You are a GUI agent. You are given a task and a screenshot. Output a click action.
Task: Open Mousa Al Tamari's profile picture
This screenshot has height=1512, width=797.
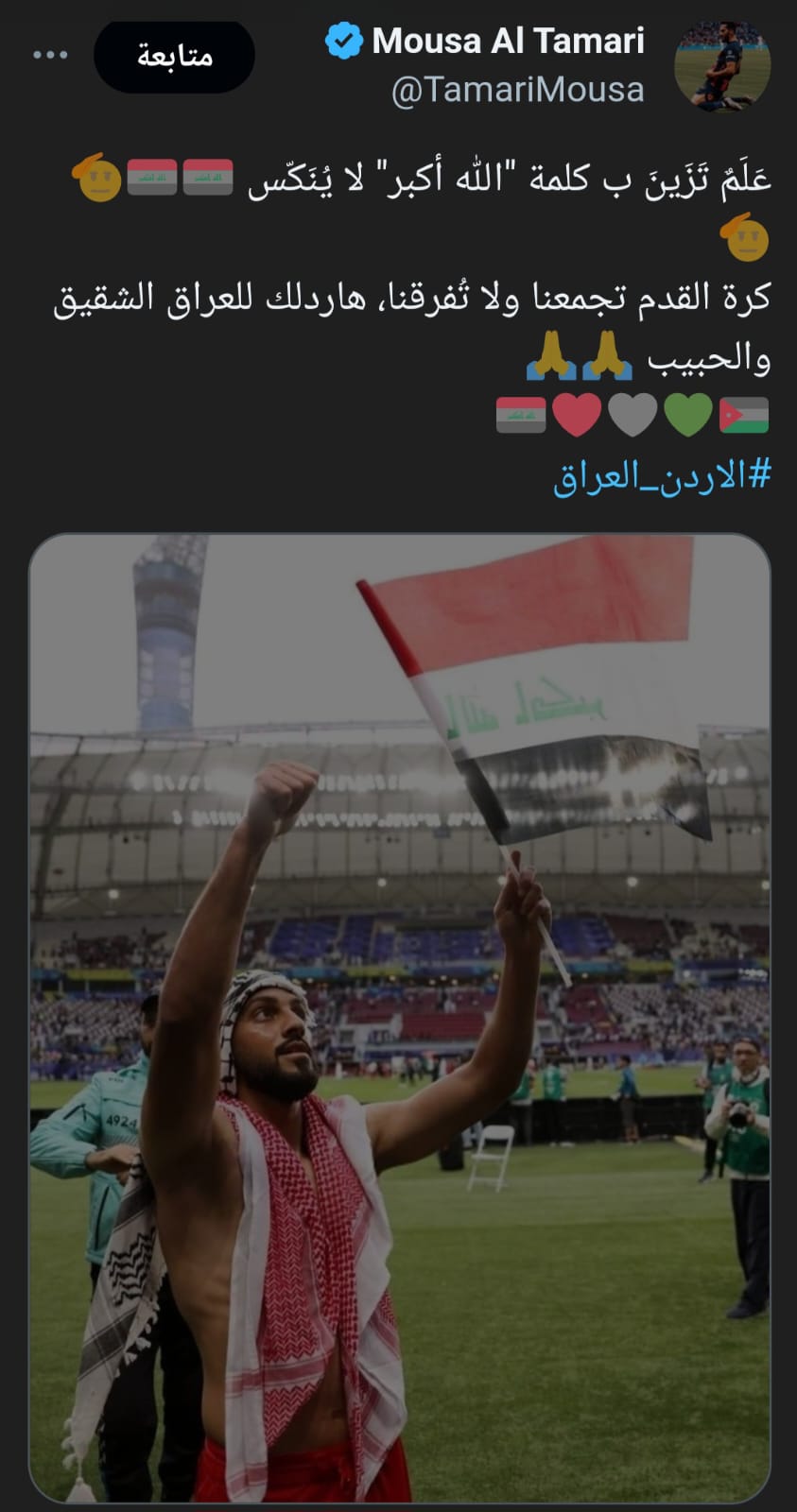pyautogui.click(x=722, y=65)
